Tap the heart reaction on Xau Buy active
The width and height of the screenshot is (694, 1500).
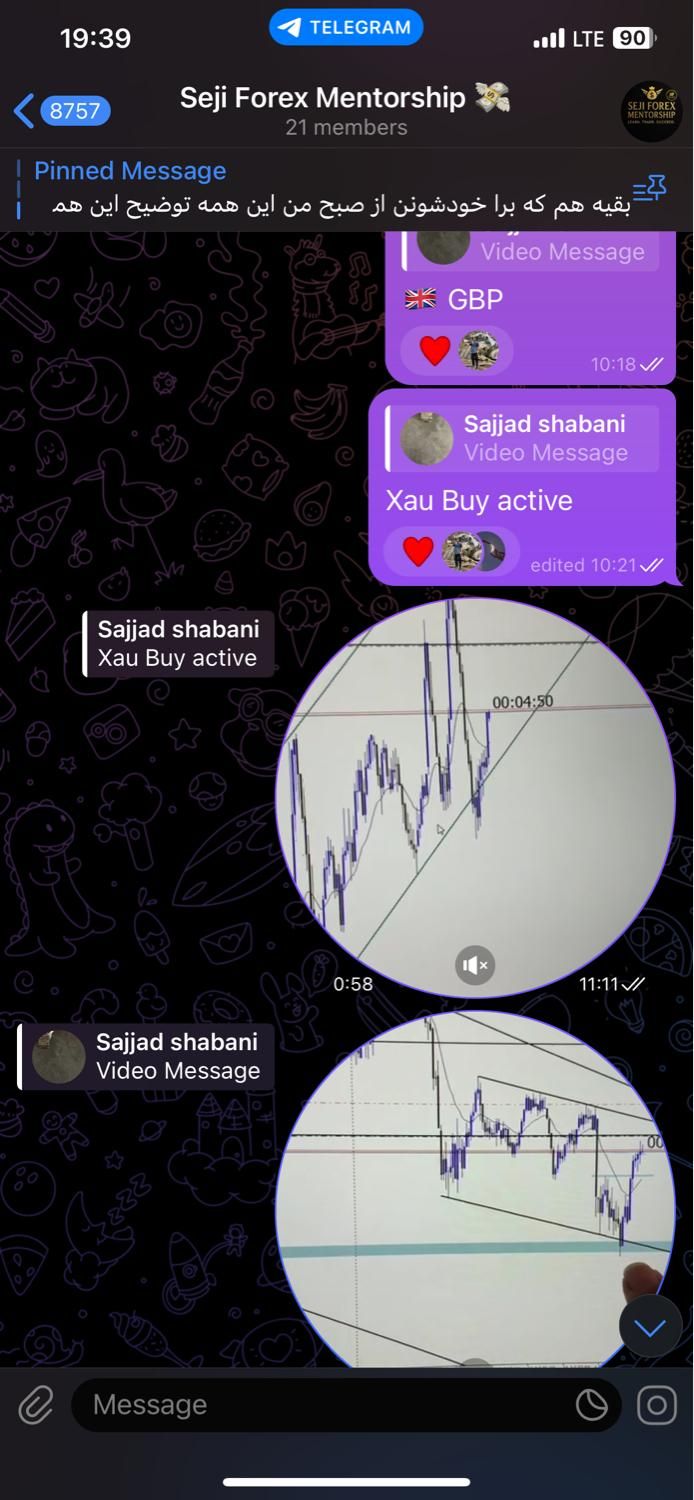pos(418,551)
